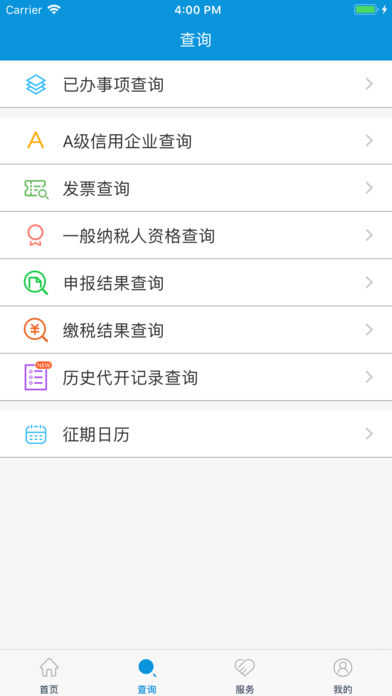This screenshot has height=696, width=392.
Task: Switch to the 首页 tab
Action: click(x=49, y=675)
